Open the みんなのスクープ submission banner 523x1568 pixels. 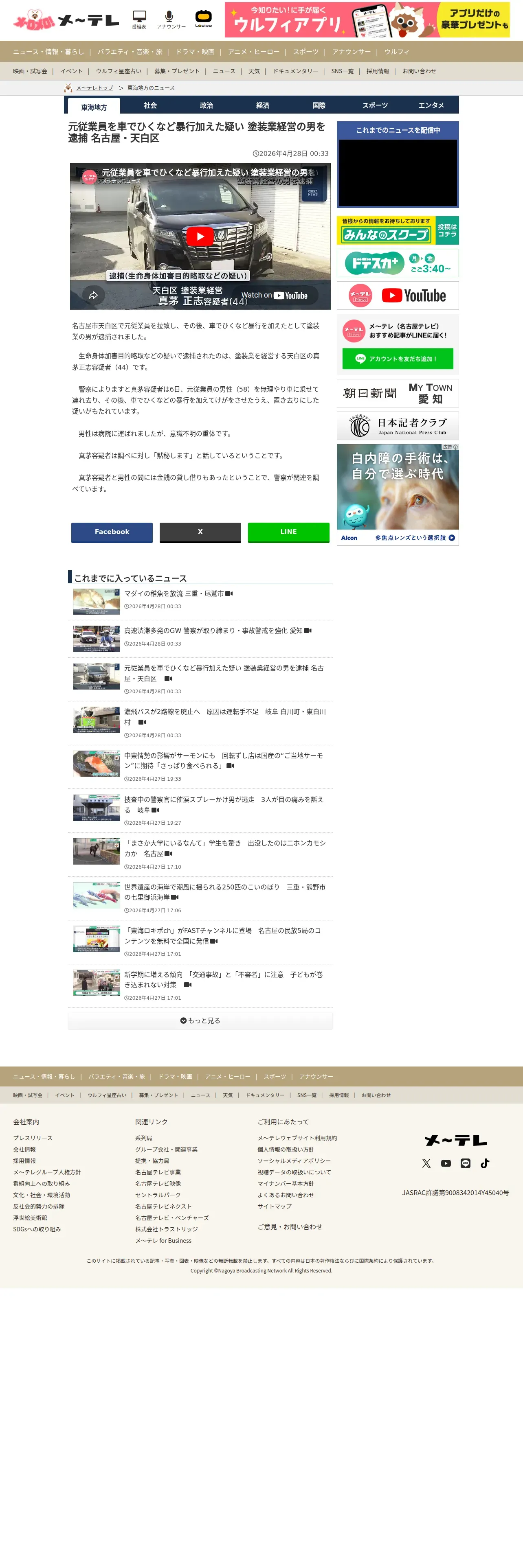click(x=398, y=230)
